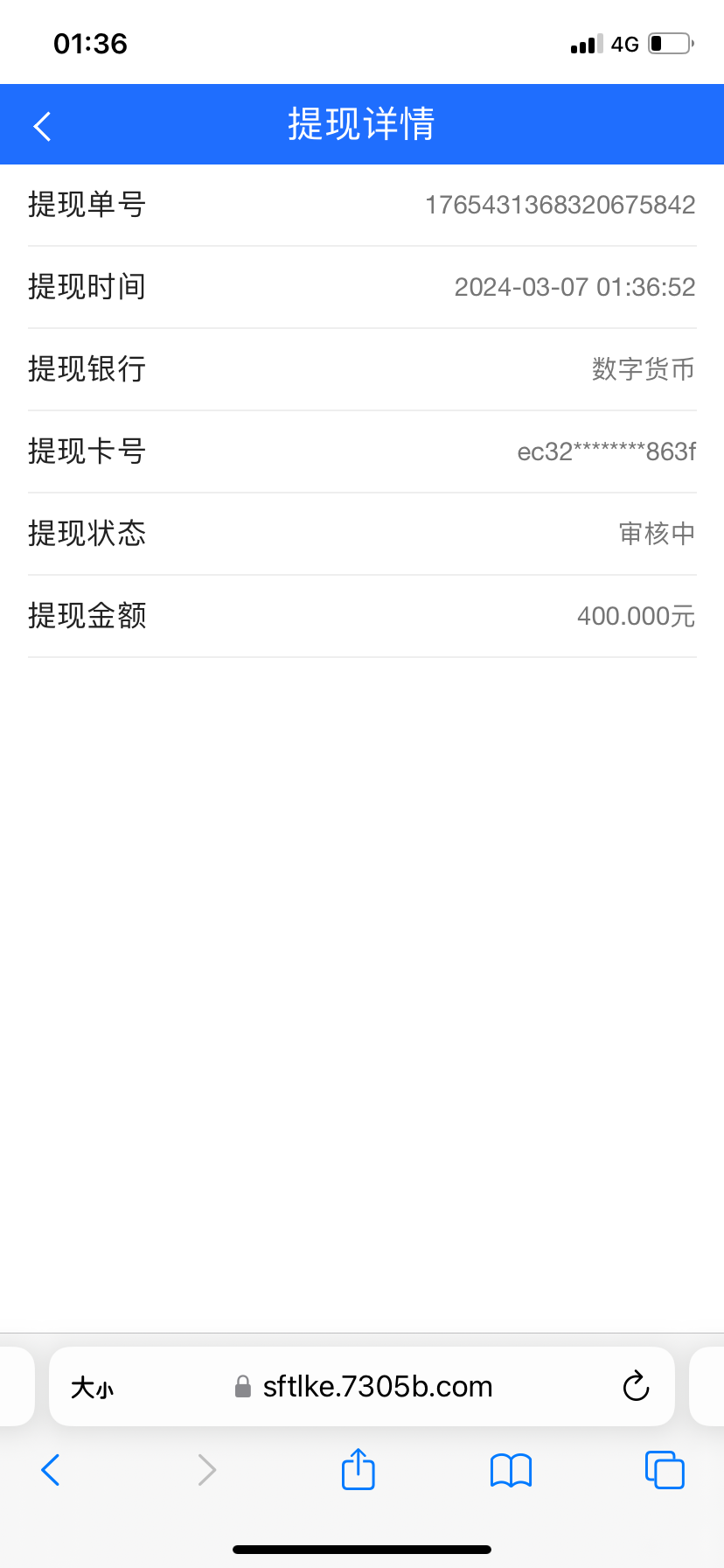Tap the 审核中 status text
724x1568 pixels.
pos(657,534)
